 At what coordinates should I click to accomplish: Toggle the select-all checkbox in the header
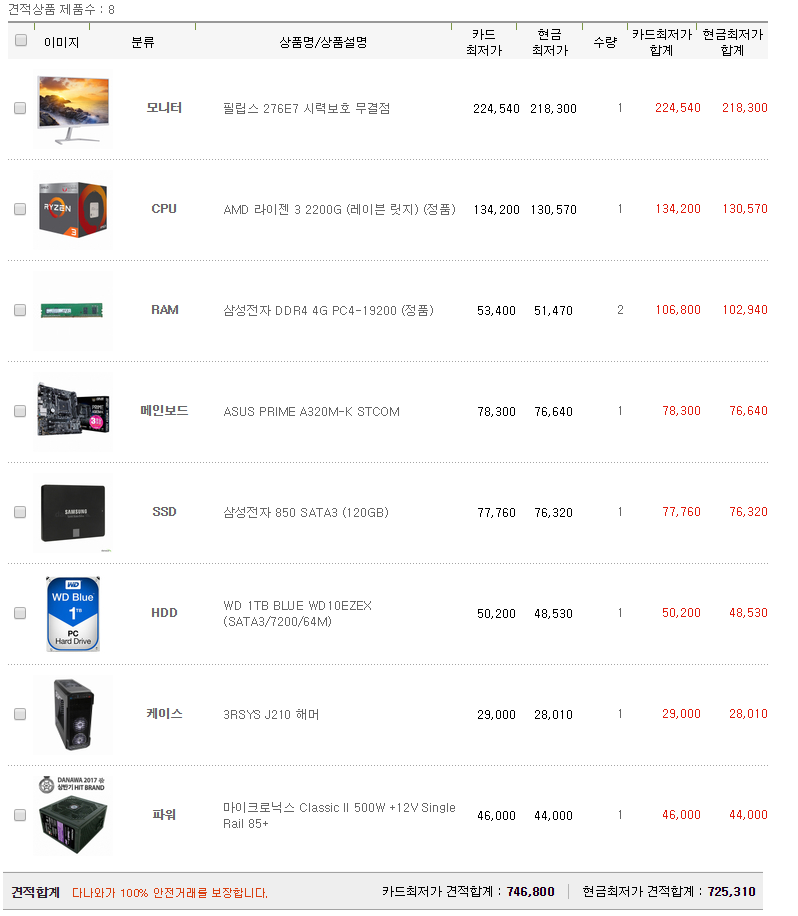21,40
